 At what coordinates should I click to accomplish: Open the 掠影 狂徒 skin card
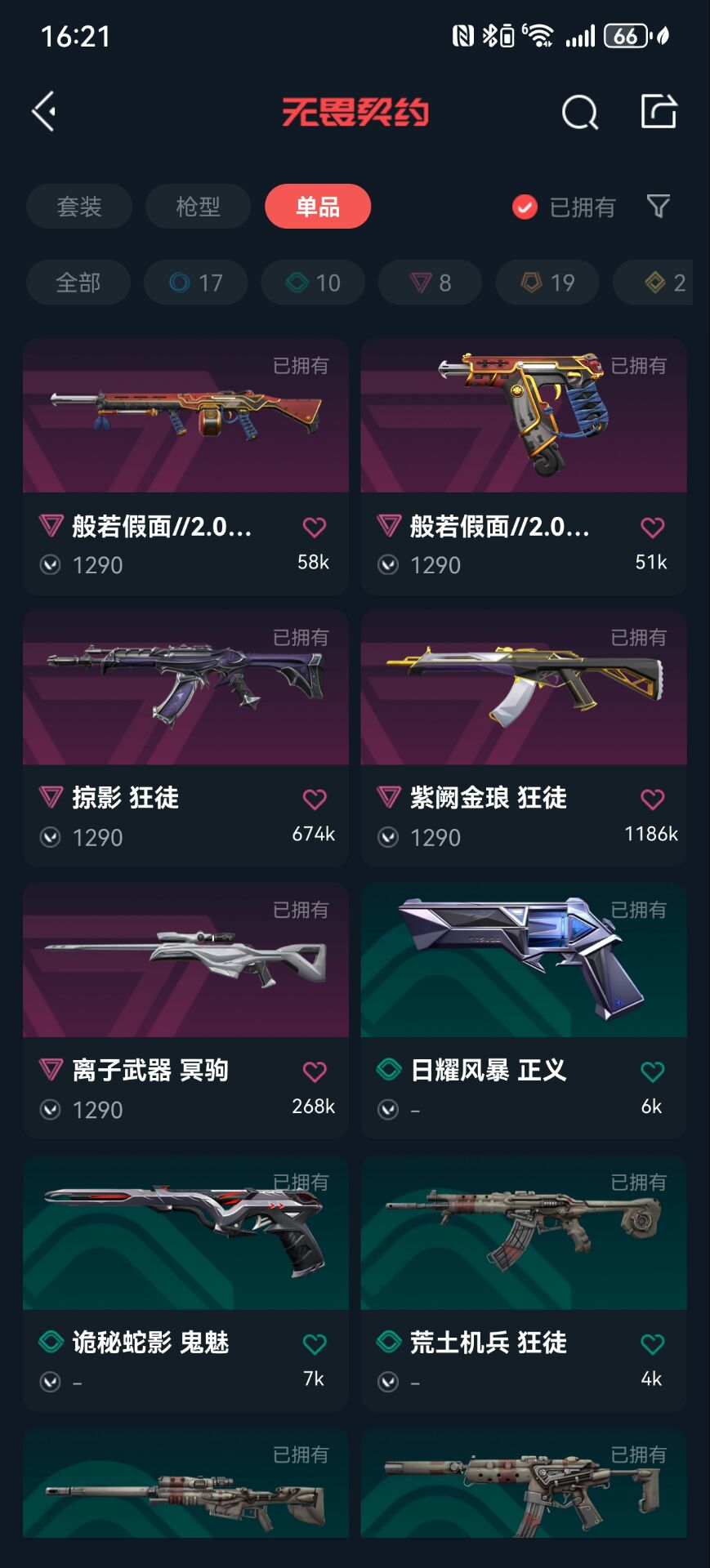click(185, 737)
